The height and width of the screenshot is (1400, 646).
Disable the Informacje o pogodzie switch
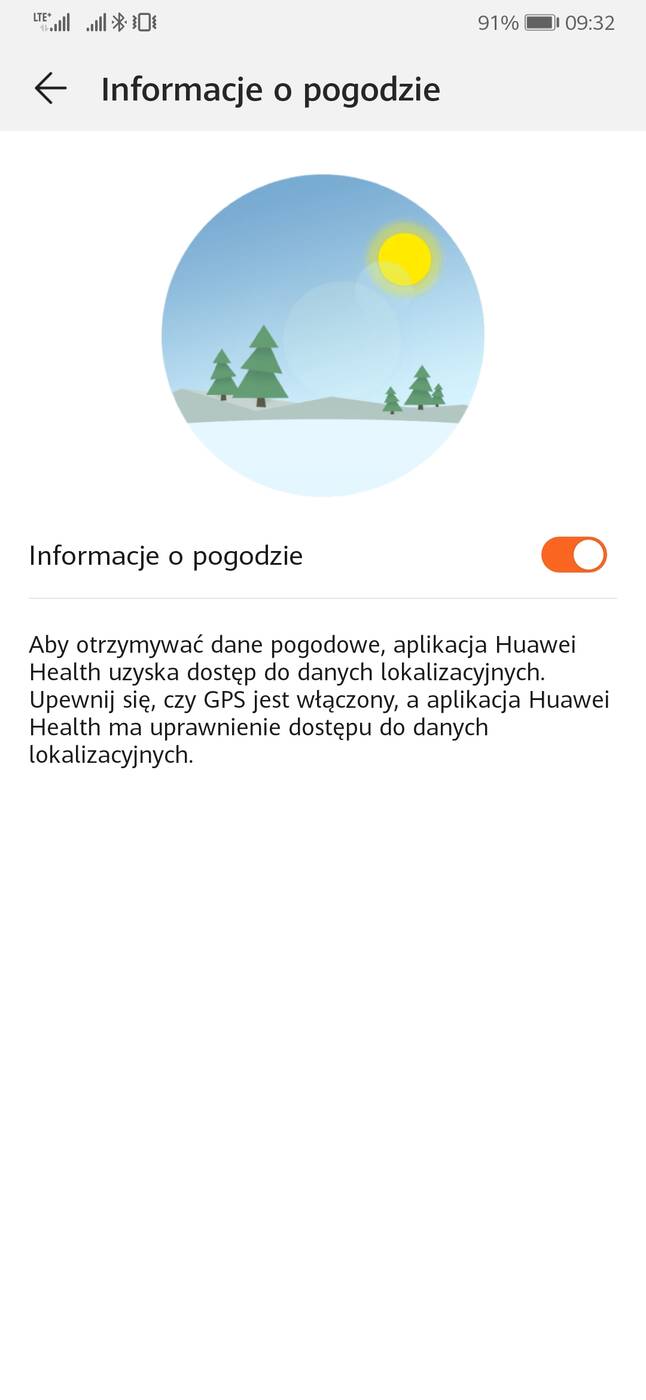tap(574, 555)
